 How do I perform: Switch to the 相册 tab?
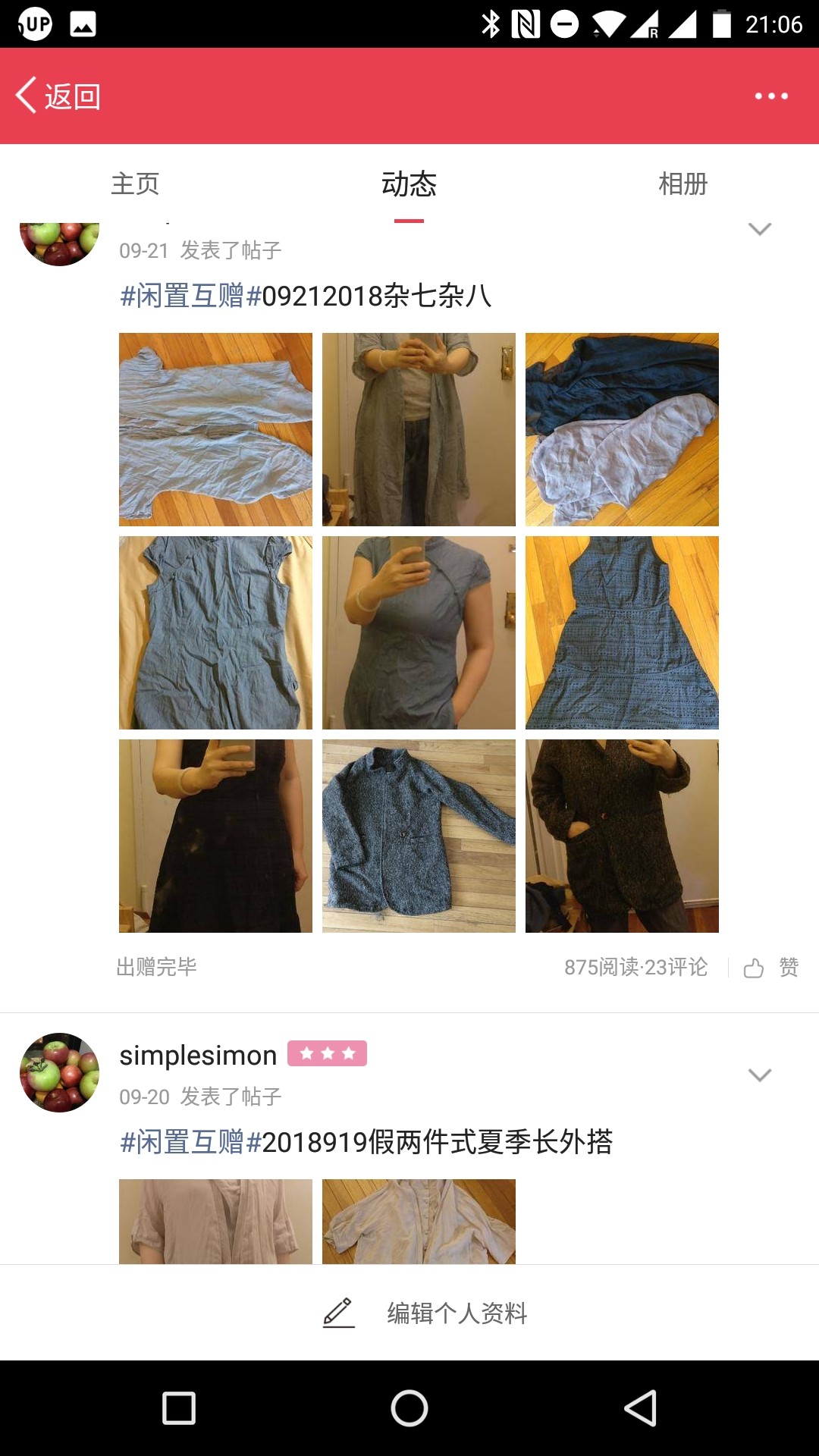pyautogui.click(x=682, y=184)
